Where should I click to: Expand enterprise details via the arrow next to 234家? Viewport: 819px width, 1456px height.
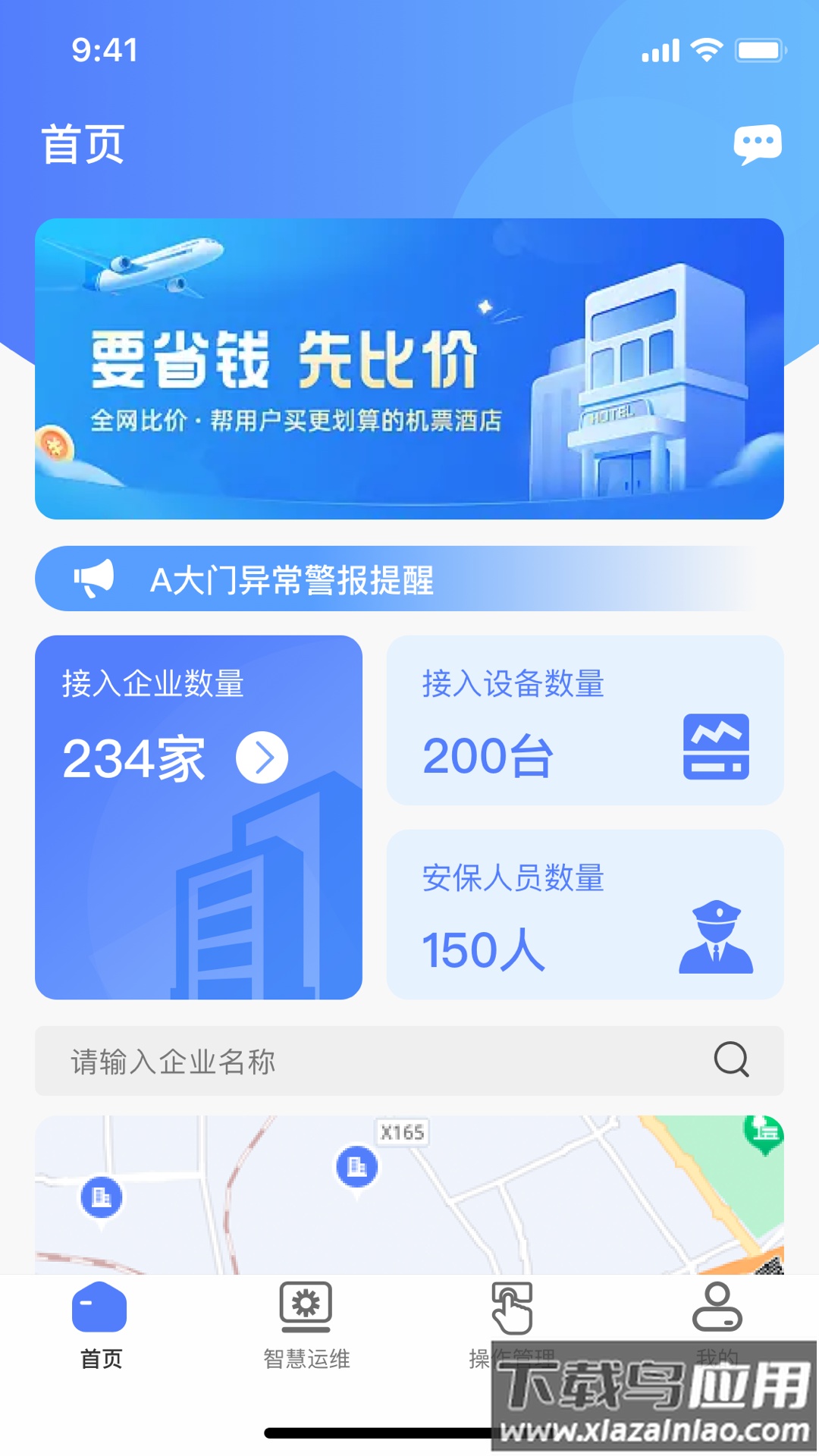coord(261,757)
